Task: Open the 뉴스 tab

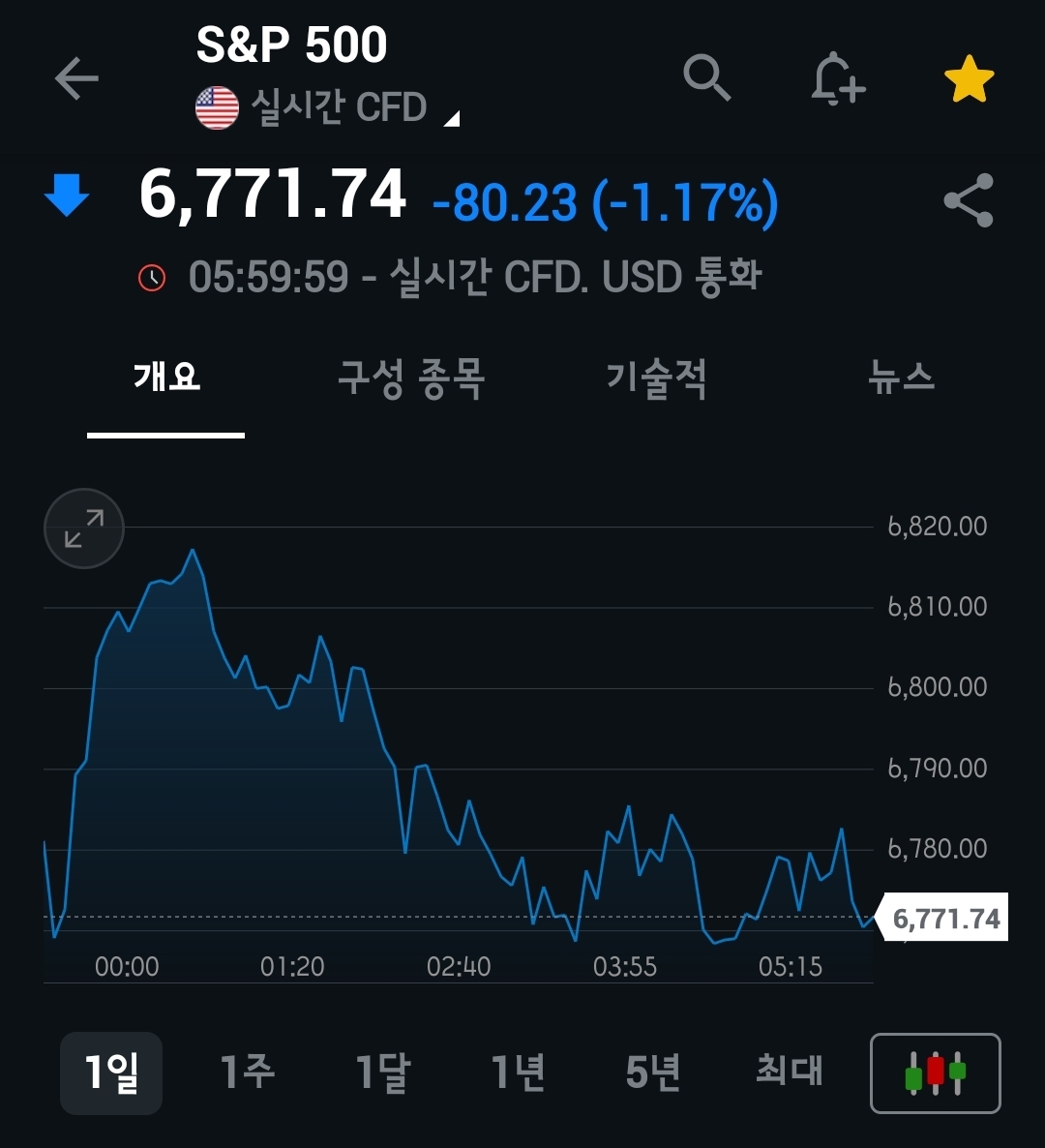Action: [x=902, y=378]
